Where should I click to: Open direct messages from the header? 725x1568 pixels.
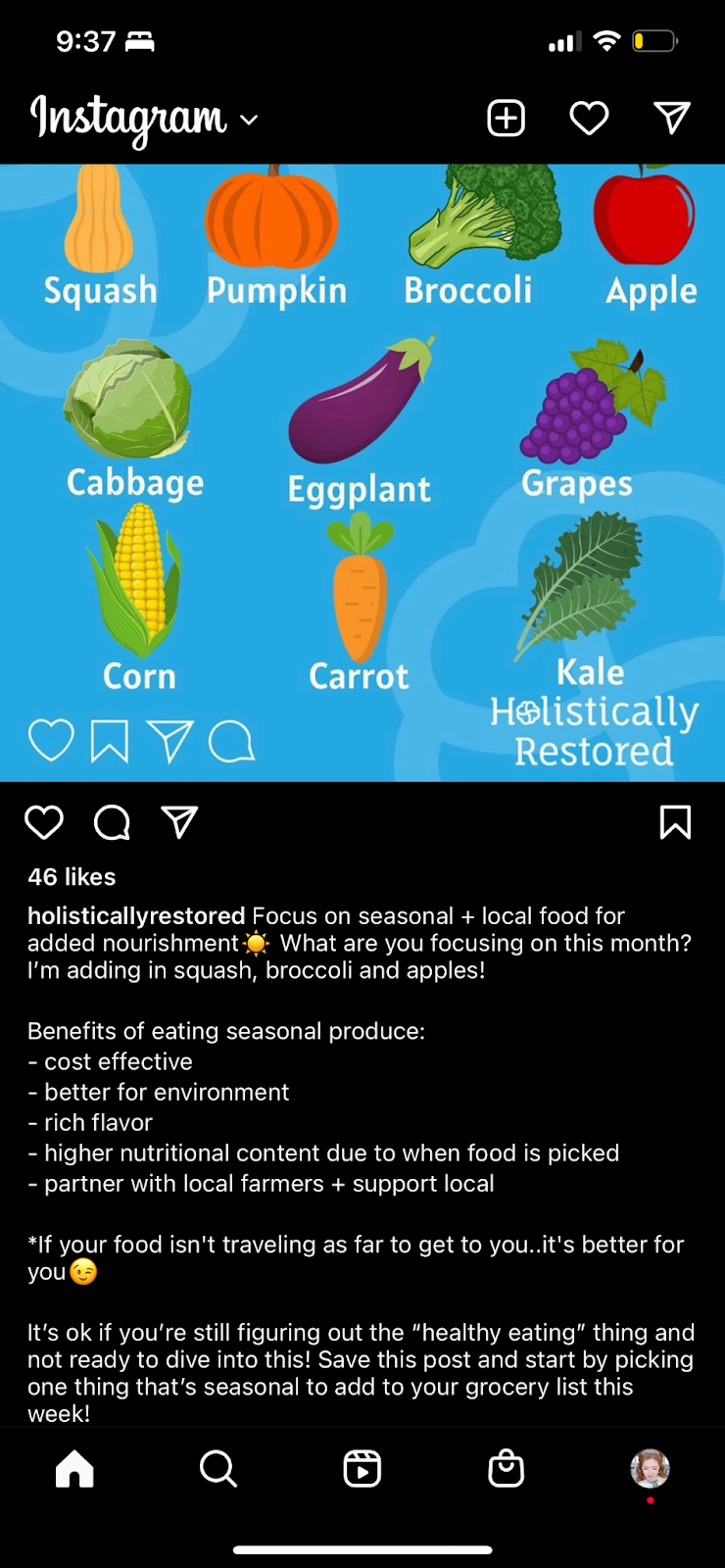672,118
